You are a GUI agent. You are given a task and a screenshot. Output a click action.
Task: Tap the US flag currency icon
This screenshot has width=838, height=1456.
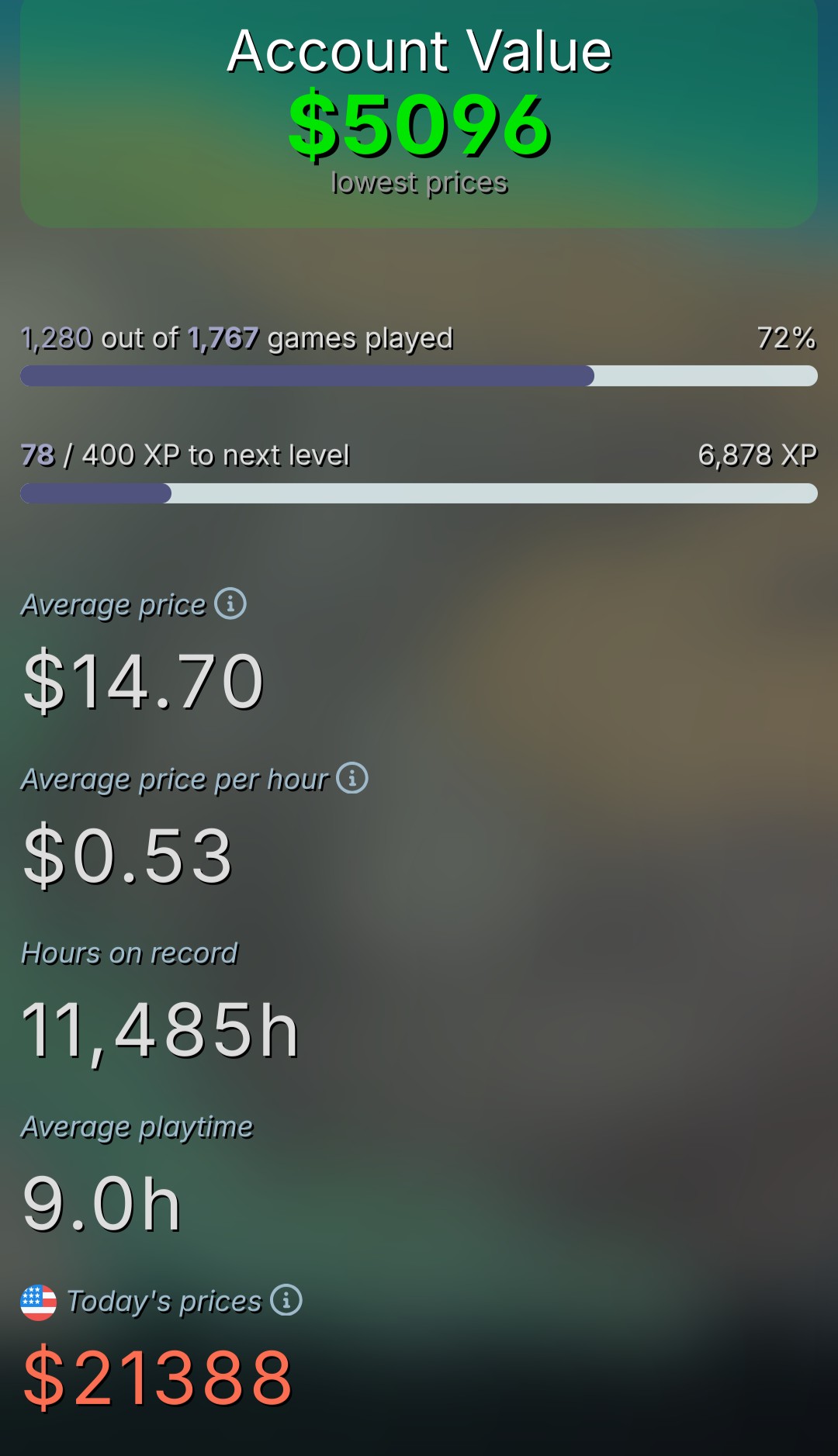(38, 1302)
